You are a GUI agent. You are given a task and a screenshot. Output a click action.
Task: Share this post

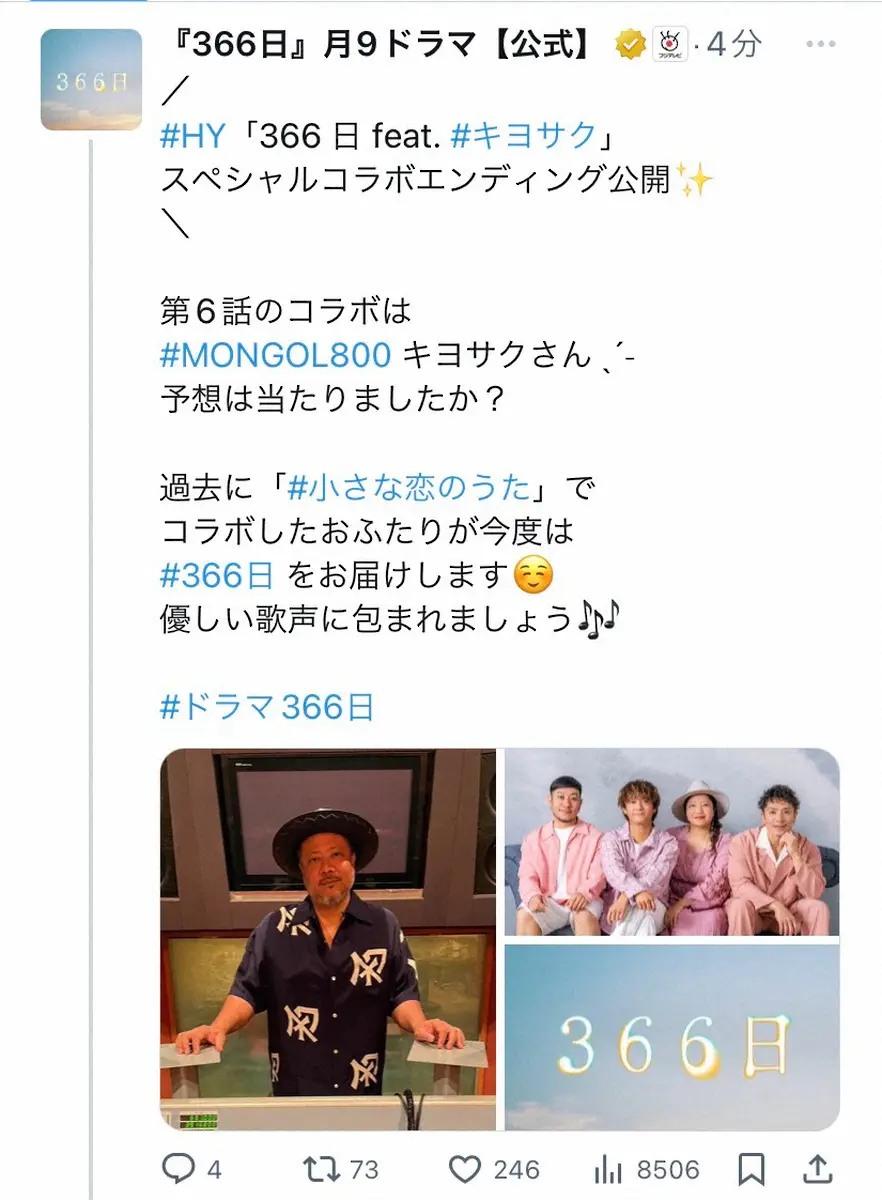click(817, 1168)
